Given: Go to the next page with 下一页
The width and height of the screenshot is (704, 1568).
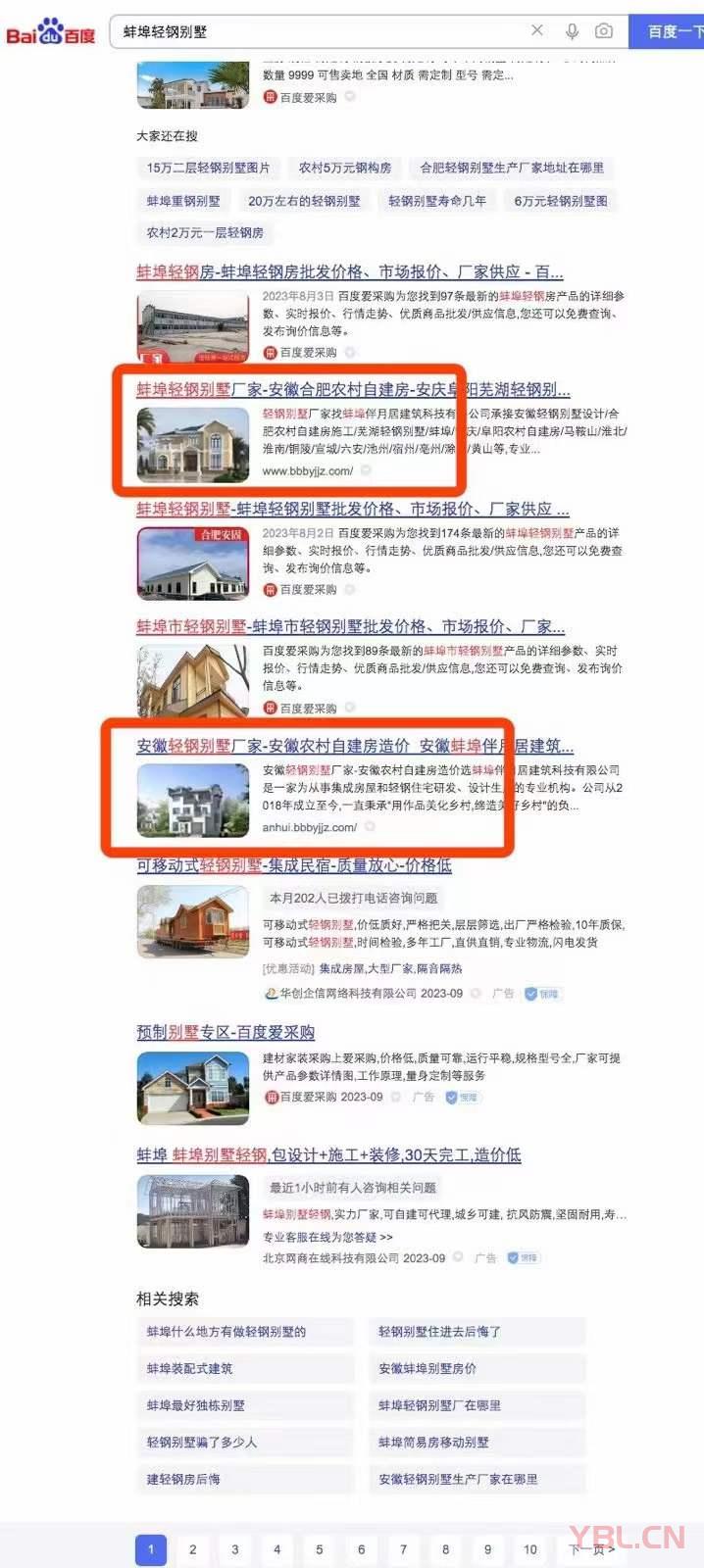Looking at the screenshot, I should tap(591, 1549).
